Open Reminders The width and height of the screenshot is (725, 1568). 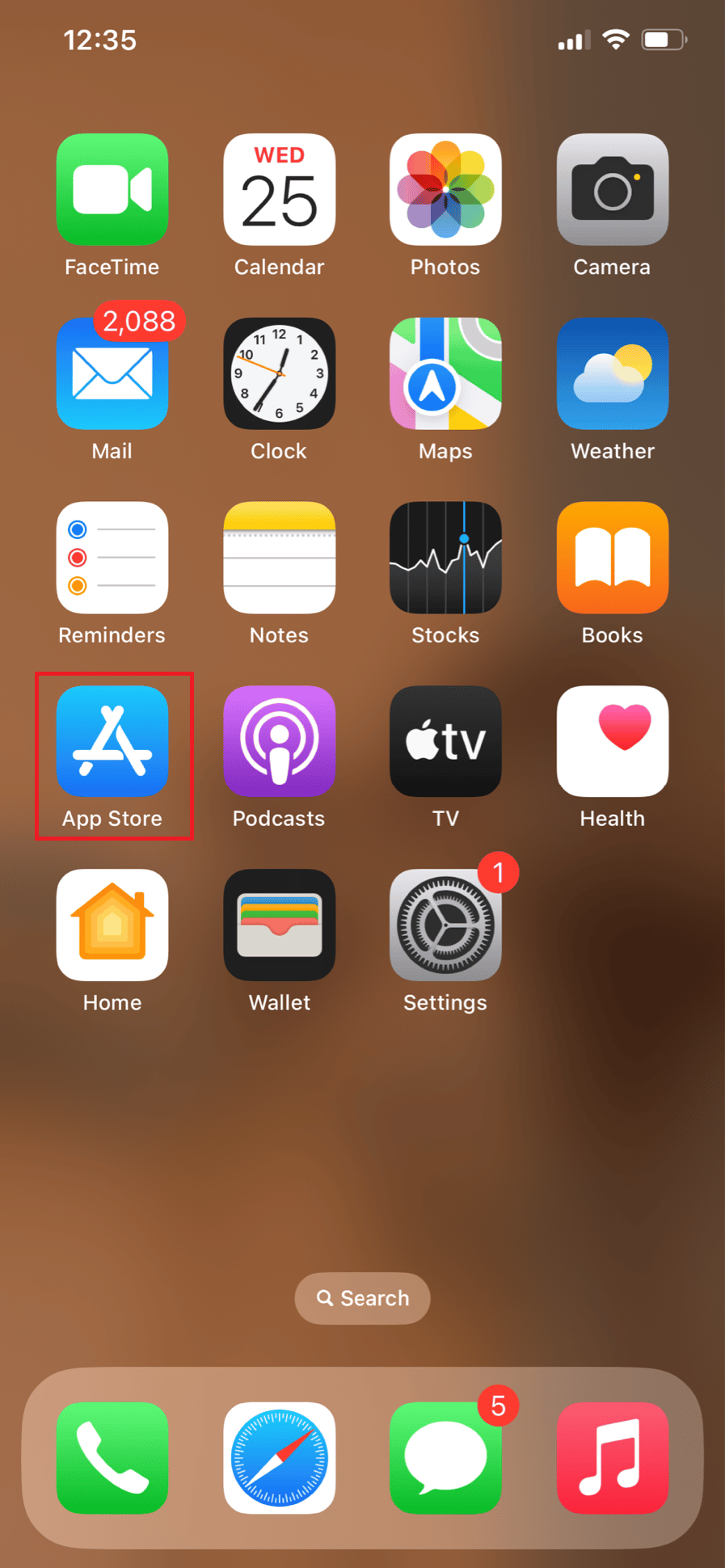click(112, 558)
